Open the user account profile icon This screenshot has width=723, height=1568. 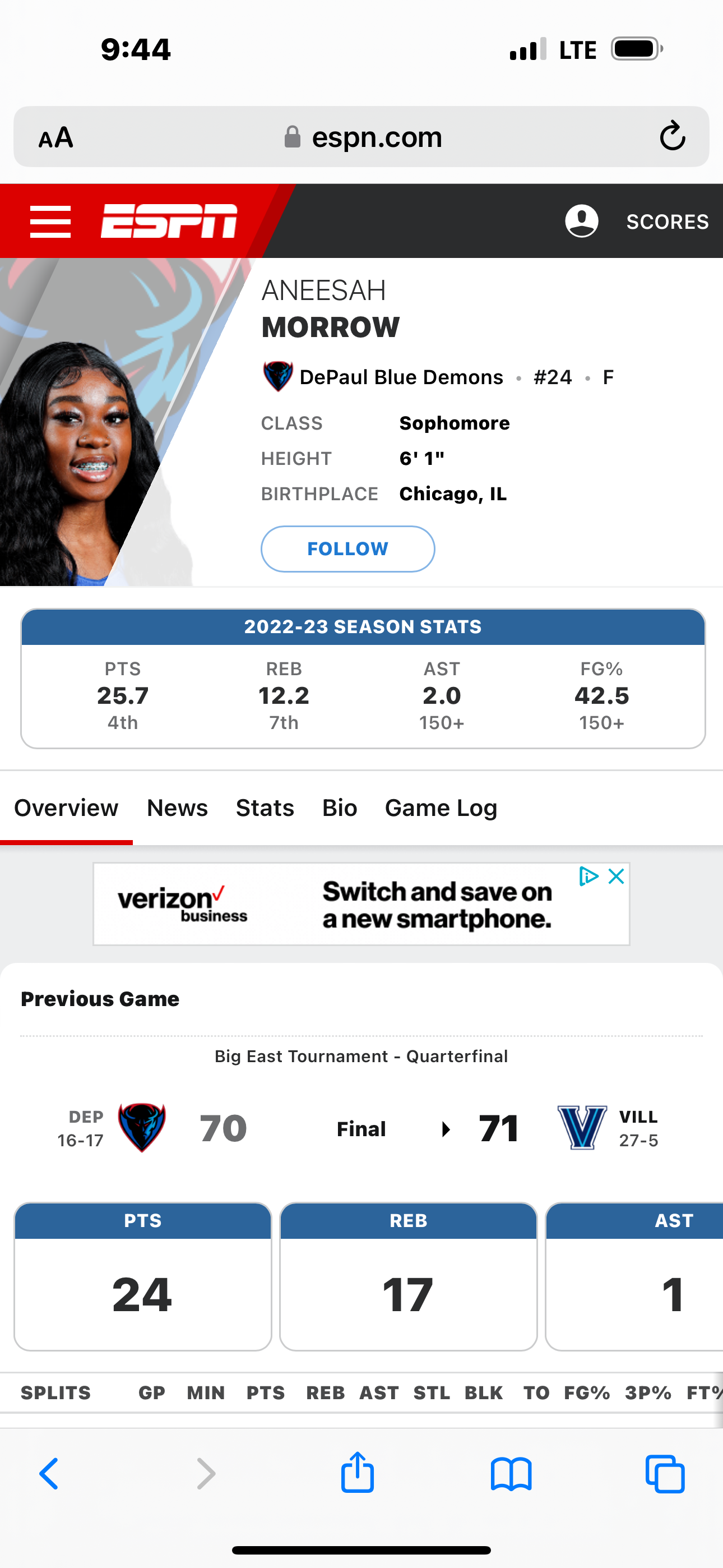581,221
